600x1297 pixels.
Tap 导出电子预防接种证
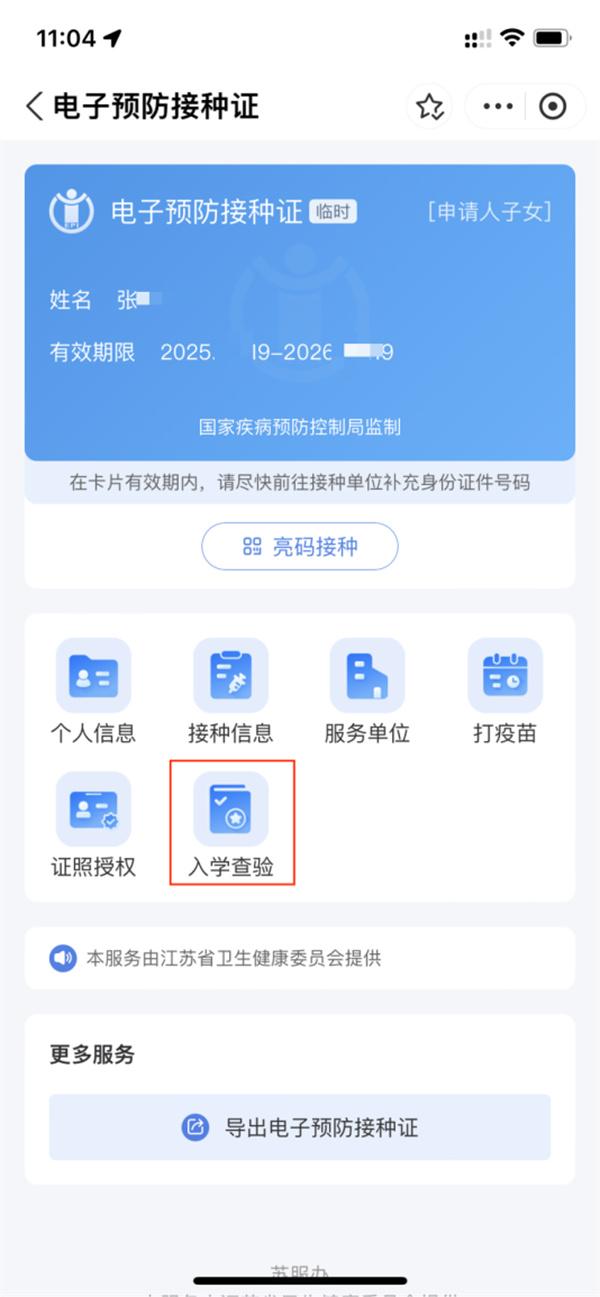coord(300,1127)
